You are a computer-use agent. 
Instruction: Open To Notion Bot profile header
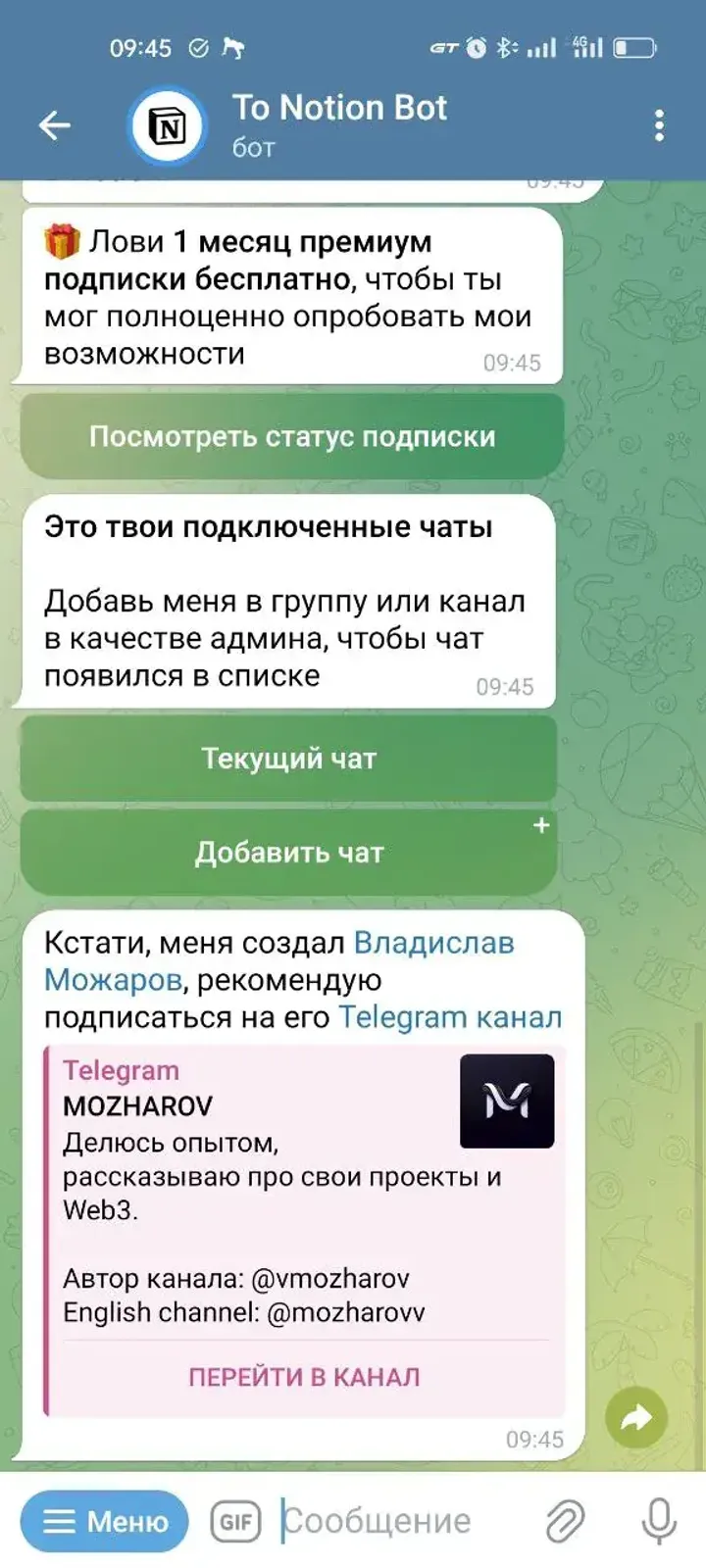coord(338,124)
